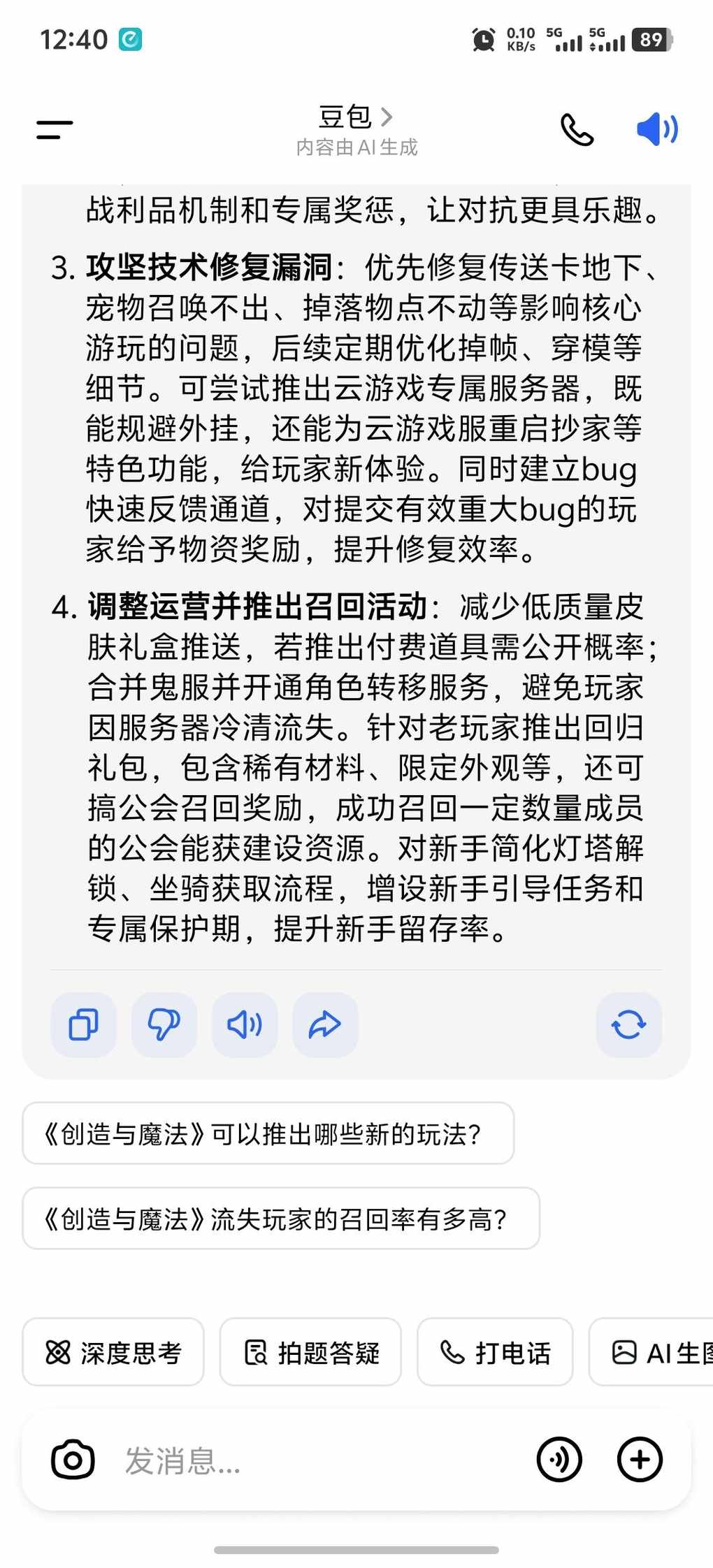The image size is (713, 1568).
Task: Read the response aloud
Action: click(x=245, y=1025)
